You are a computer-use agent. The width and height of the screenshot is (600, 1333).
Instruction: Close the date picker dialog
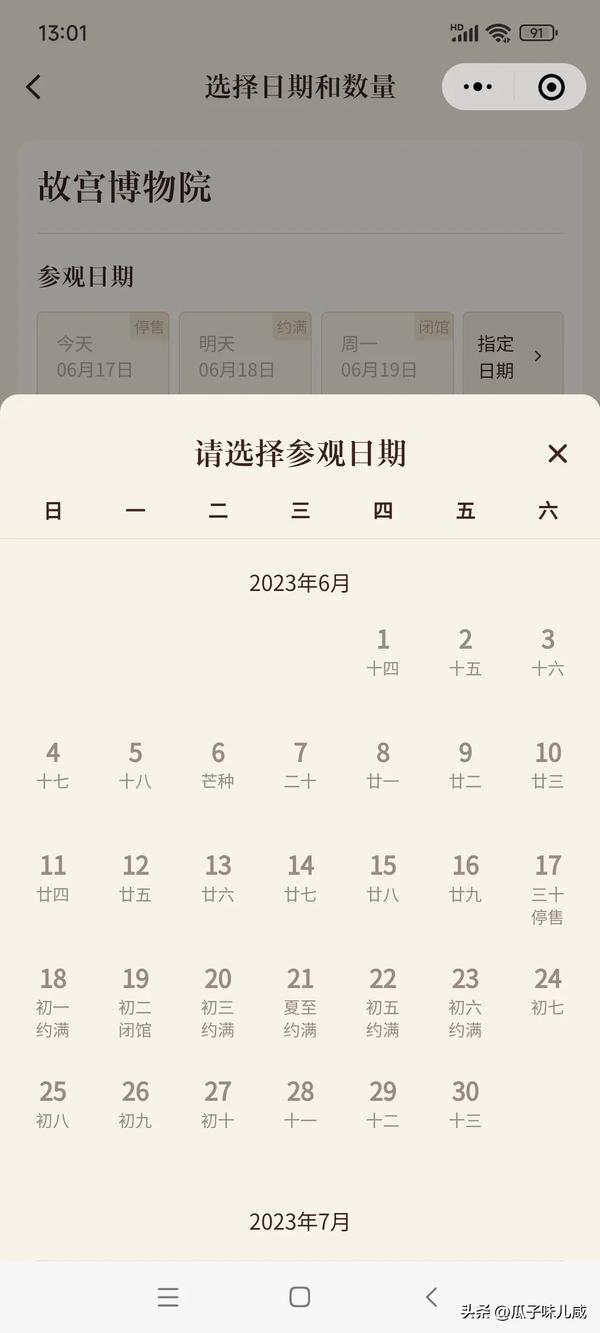557,454
